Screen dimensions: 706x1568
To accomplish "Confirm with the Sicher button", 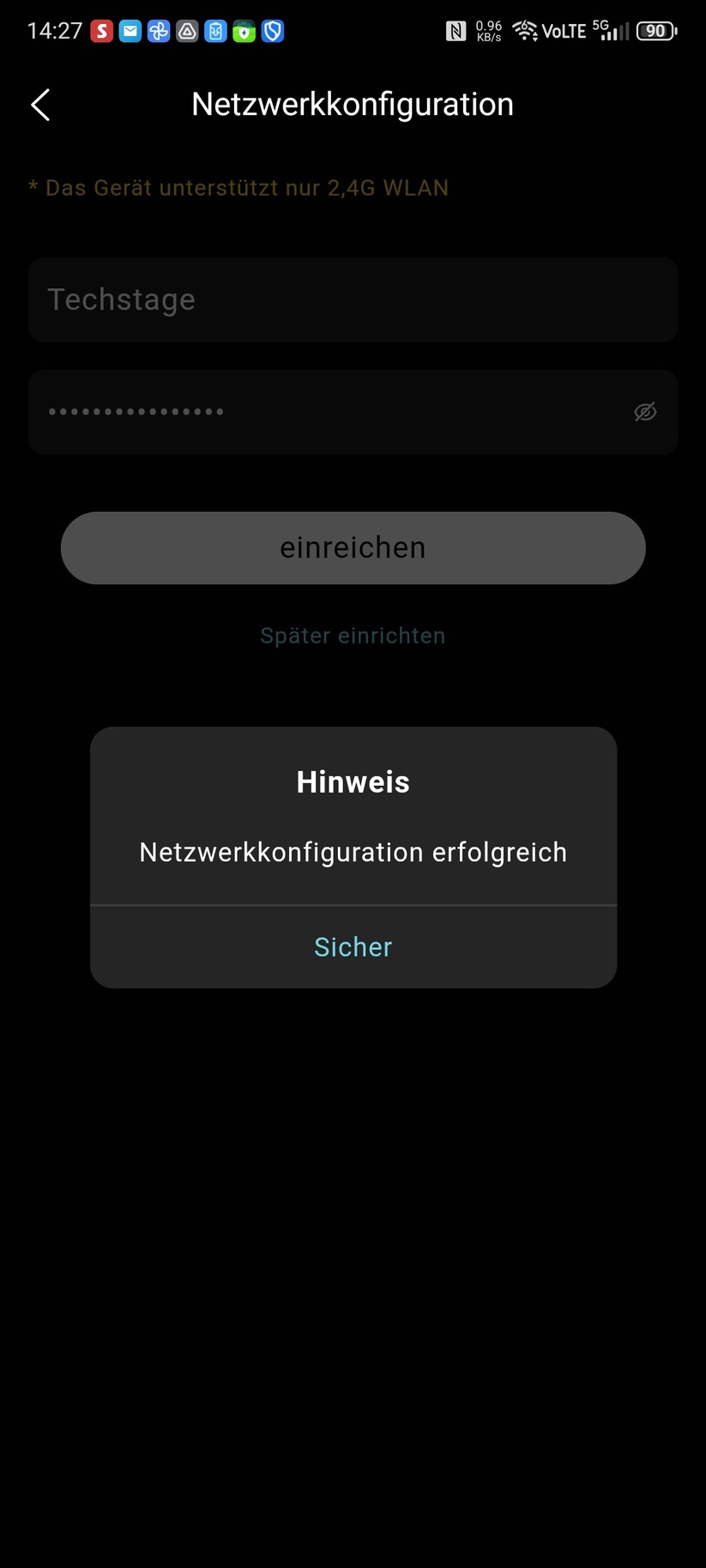I will click(x=353, y=946).
